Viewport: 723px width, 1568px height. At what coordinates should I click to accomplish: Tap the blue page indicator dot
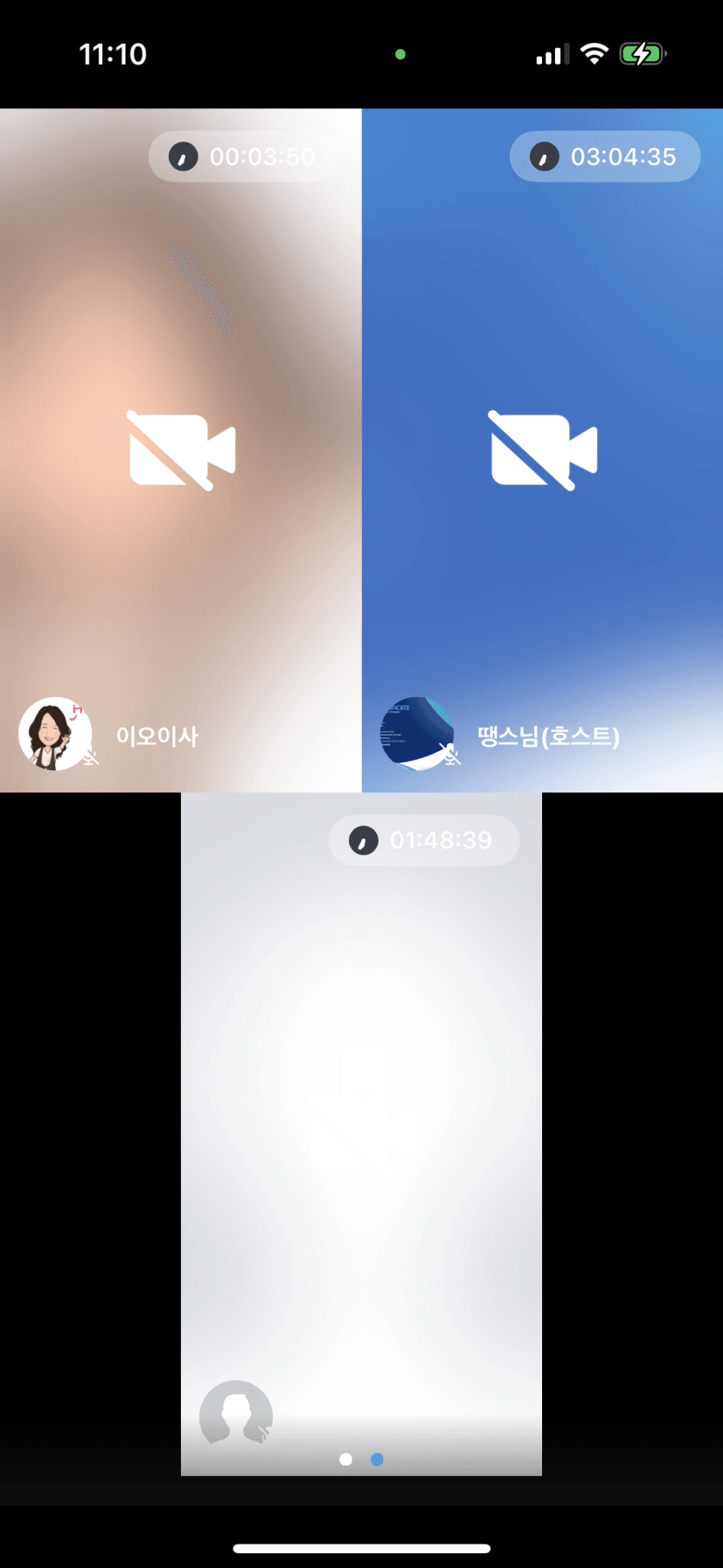click(x=377, y=1460)
